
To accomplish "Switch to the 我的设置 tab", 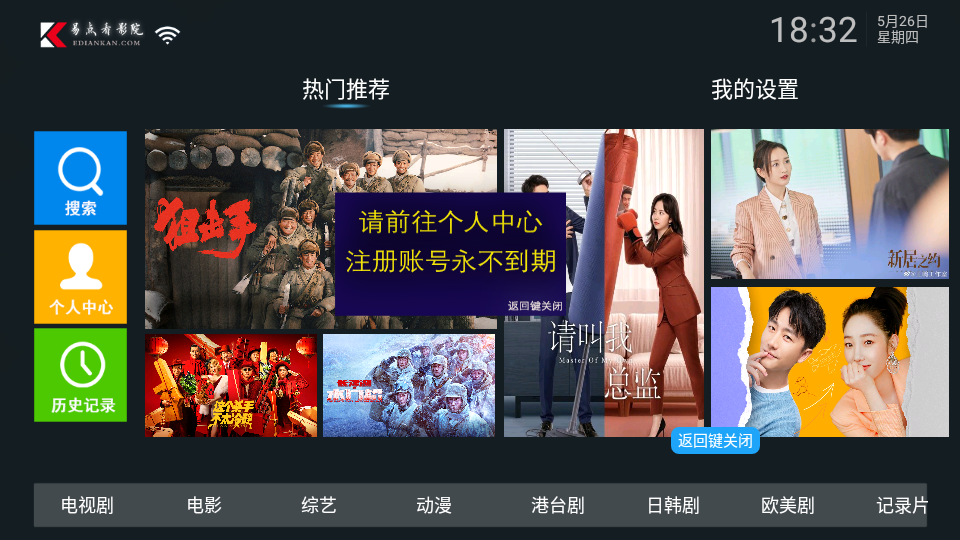I will pyautogui.click(x=754, y=89).
